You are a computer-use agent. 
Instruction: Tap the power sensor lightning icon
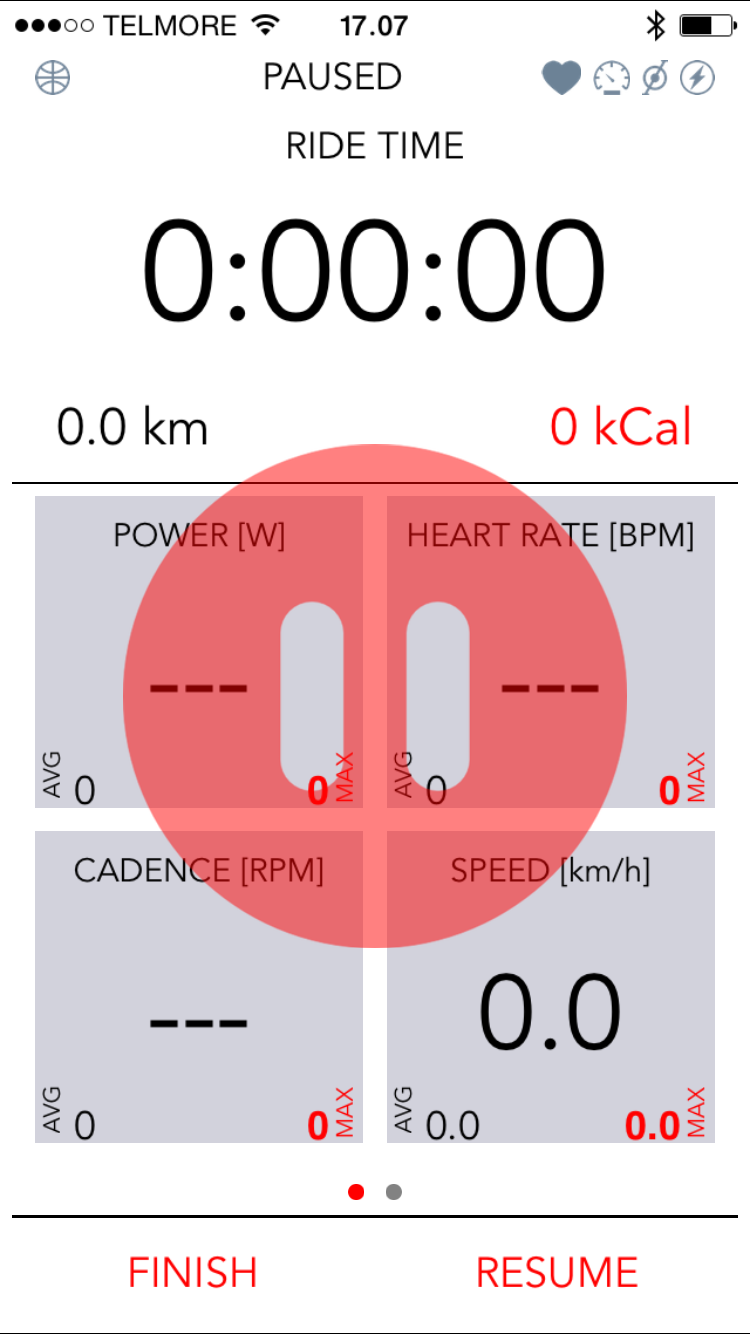698,78
